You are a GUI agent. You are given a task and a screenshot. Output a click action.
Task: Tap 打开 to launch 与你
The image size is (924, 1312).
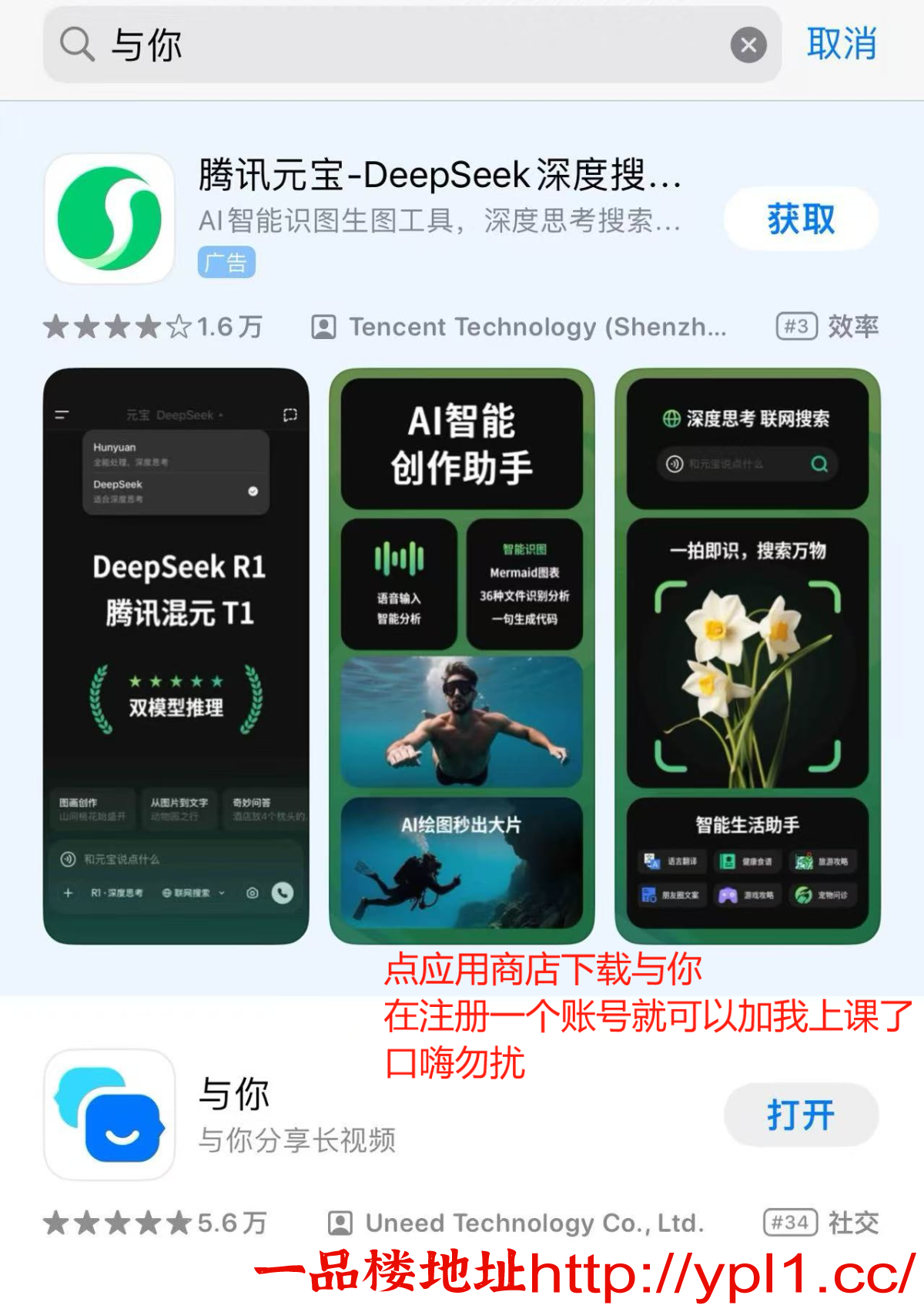pyautogui.click(x=800, y=1115)
